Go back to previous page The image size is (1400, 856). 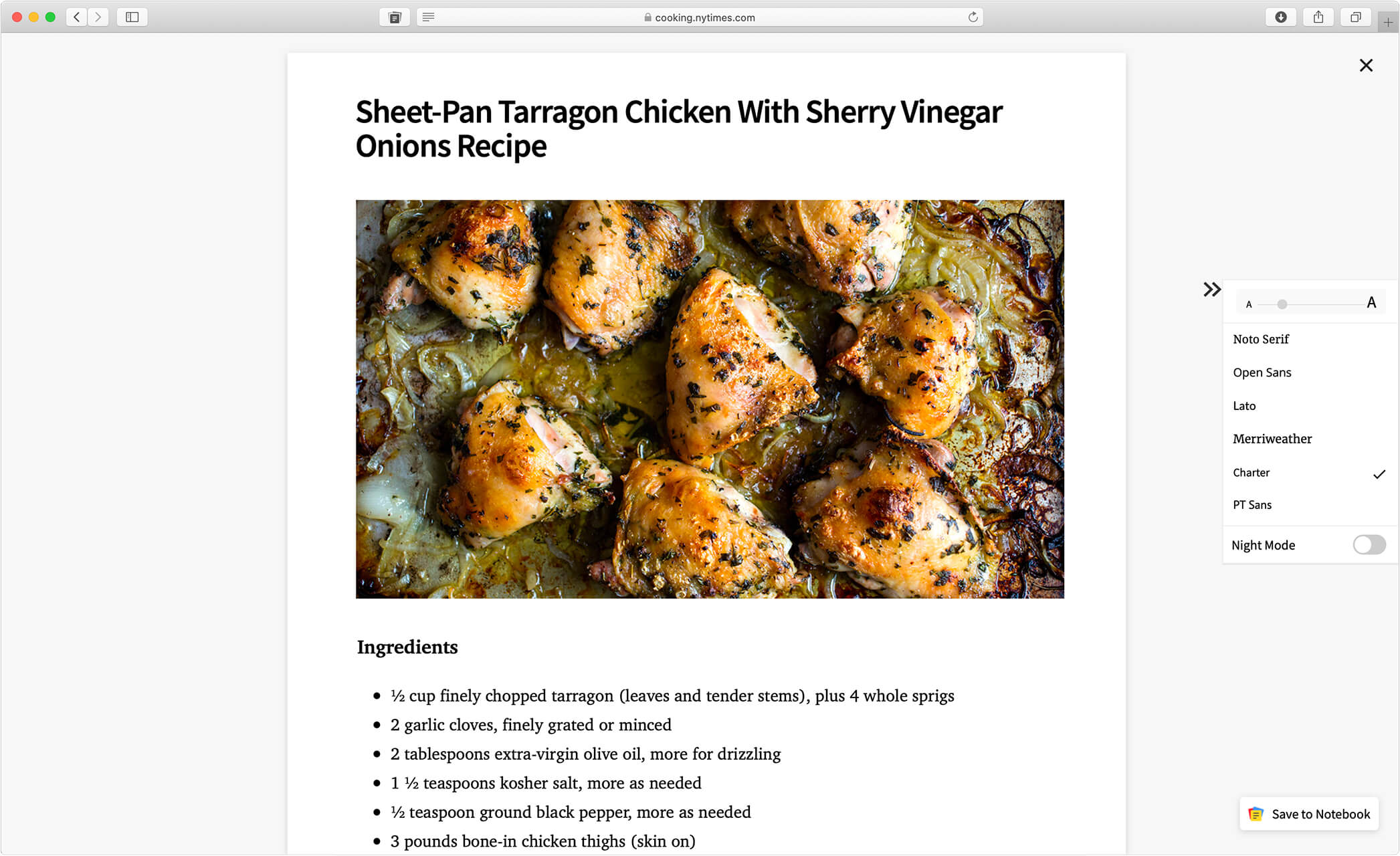click(x=77, y=17)
